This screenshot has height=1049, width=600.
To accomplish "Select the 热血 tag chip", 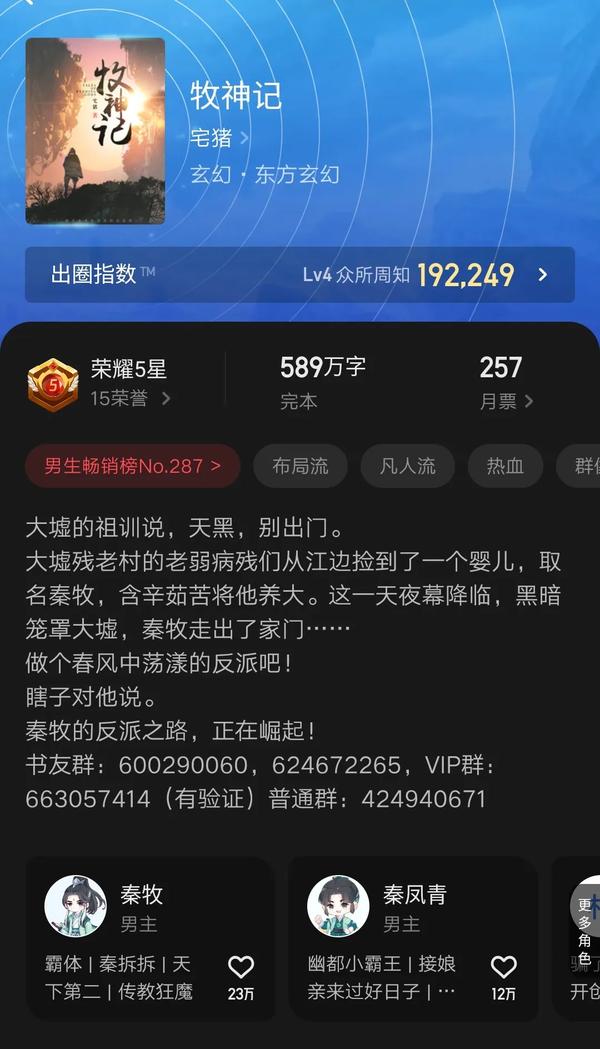I will (x=506, y=466).
